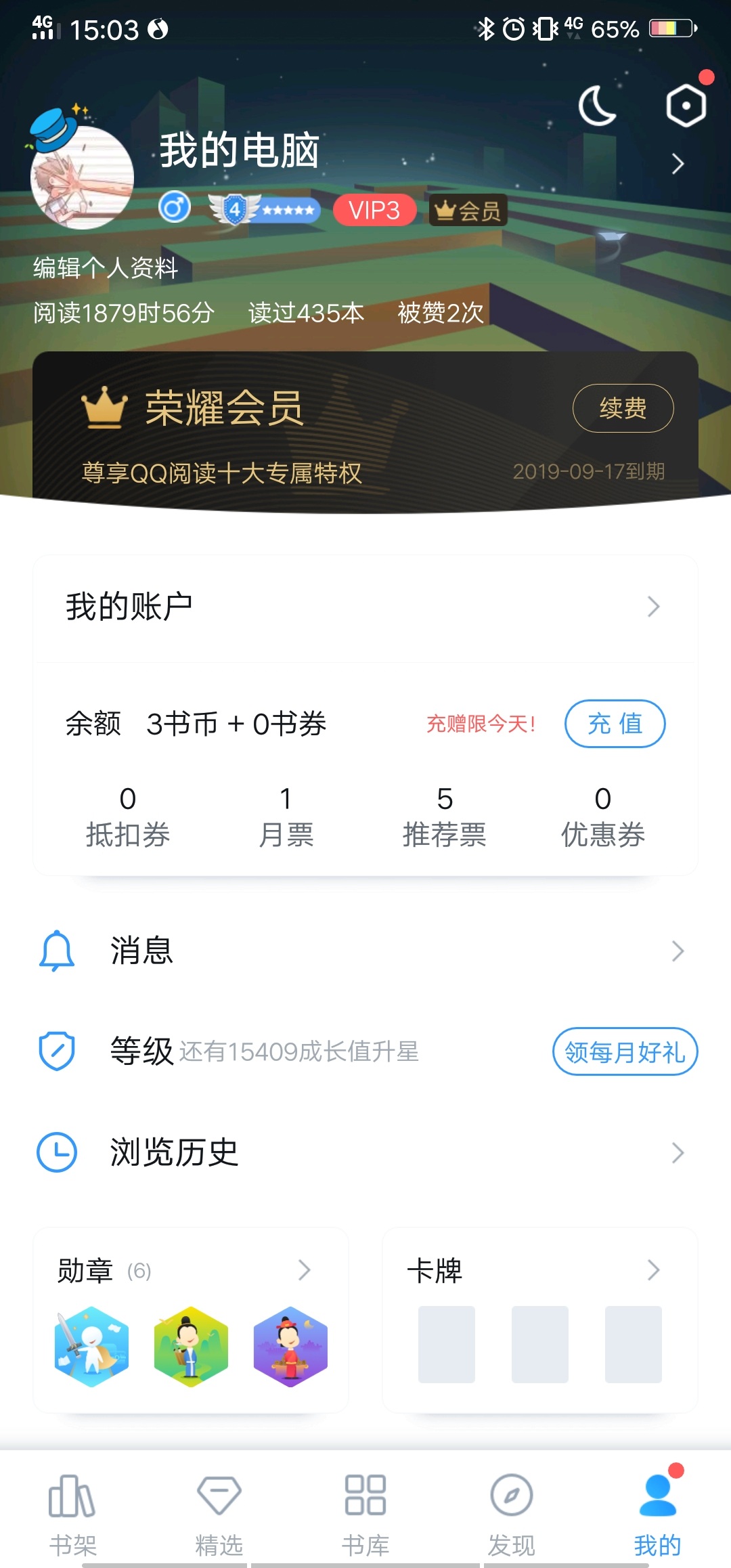Open the 勋章 badges card
Image resolution: width=731 pixels, height=1568 pixels.
click(x=190, y=1271)
